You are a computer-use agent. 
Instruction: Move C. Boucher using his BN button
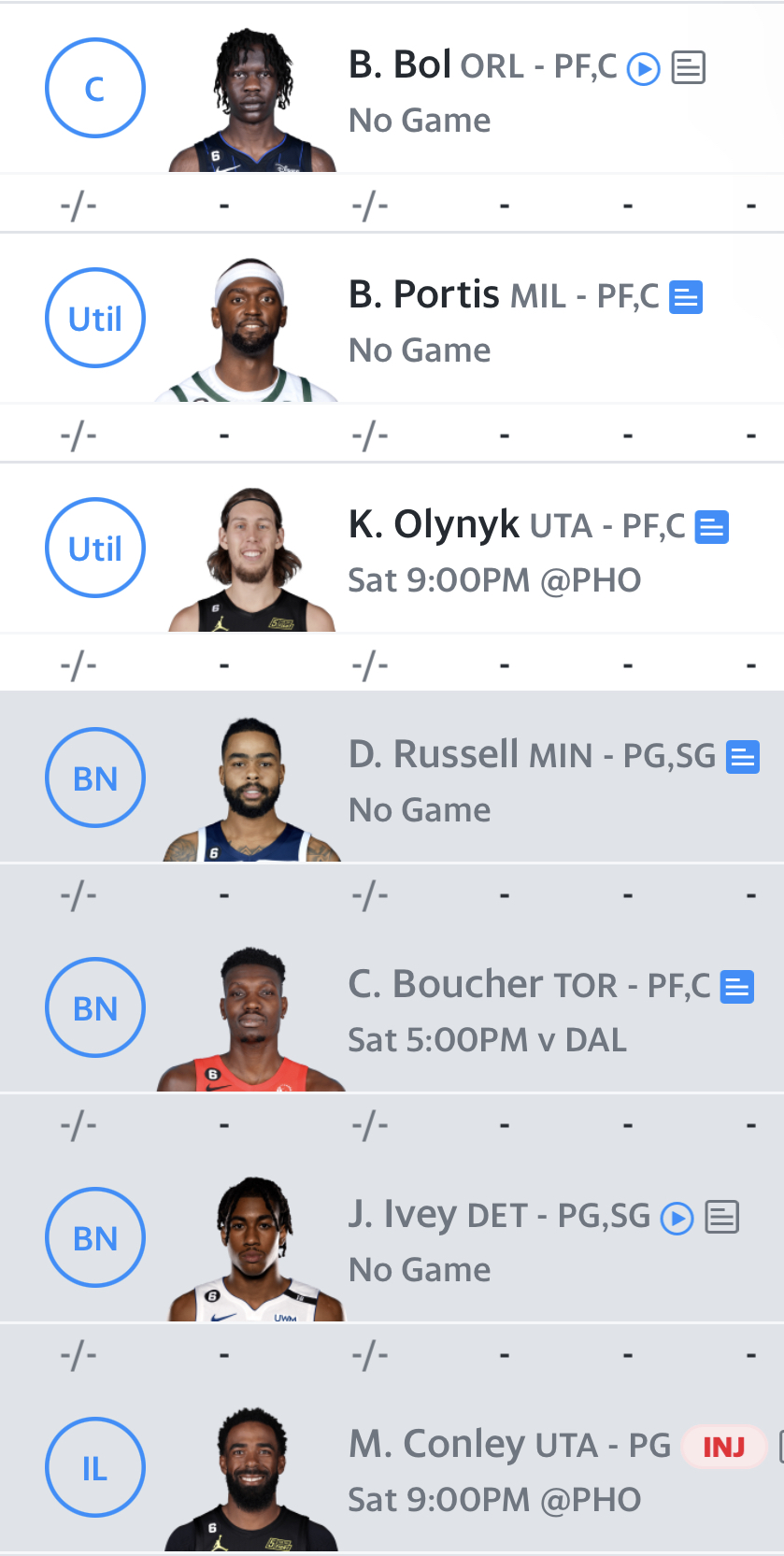(95, 1007)
